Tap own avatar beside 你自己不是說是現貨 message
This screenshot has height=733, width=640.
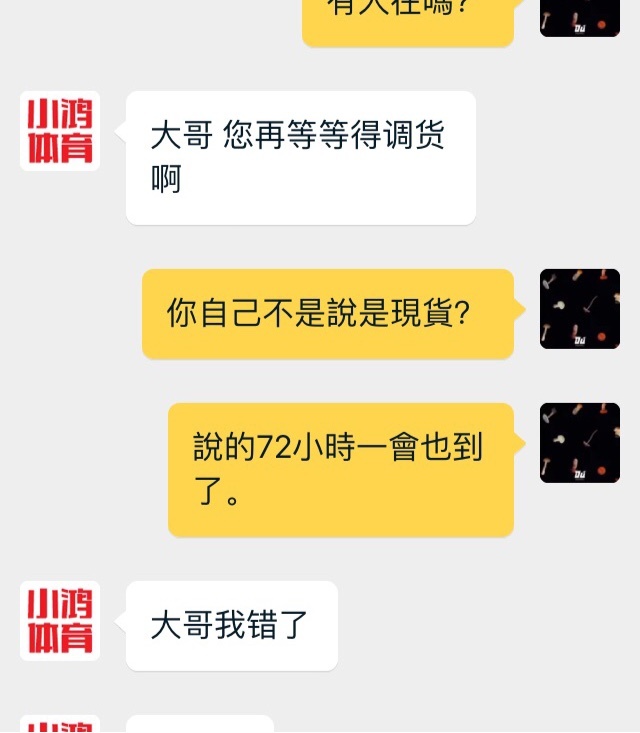click(579, 309)
